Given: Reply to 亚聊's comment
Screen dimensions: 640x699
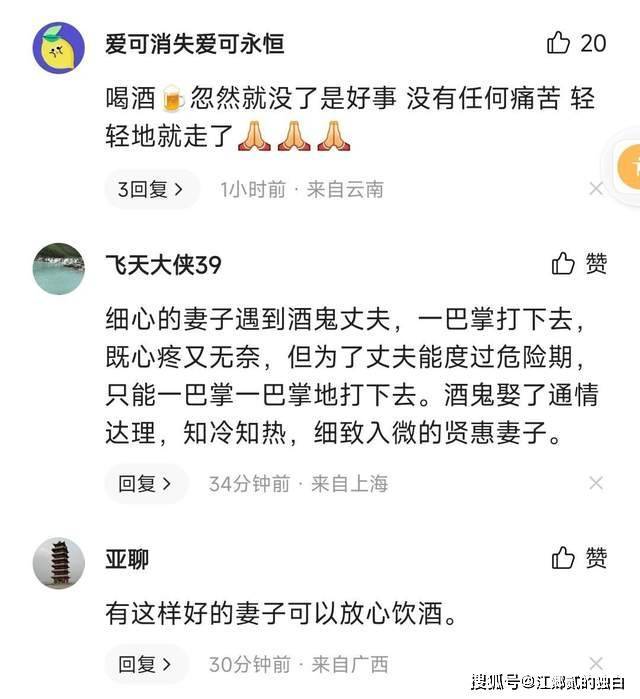Looking at the screenshot, I should point(146,664).
